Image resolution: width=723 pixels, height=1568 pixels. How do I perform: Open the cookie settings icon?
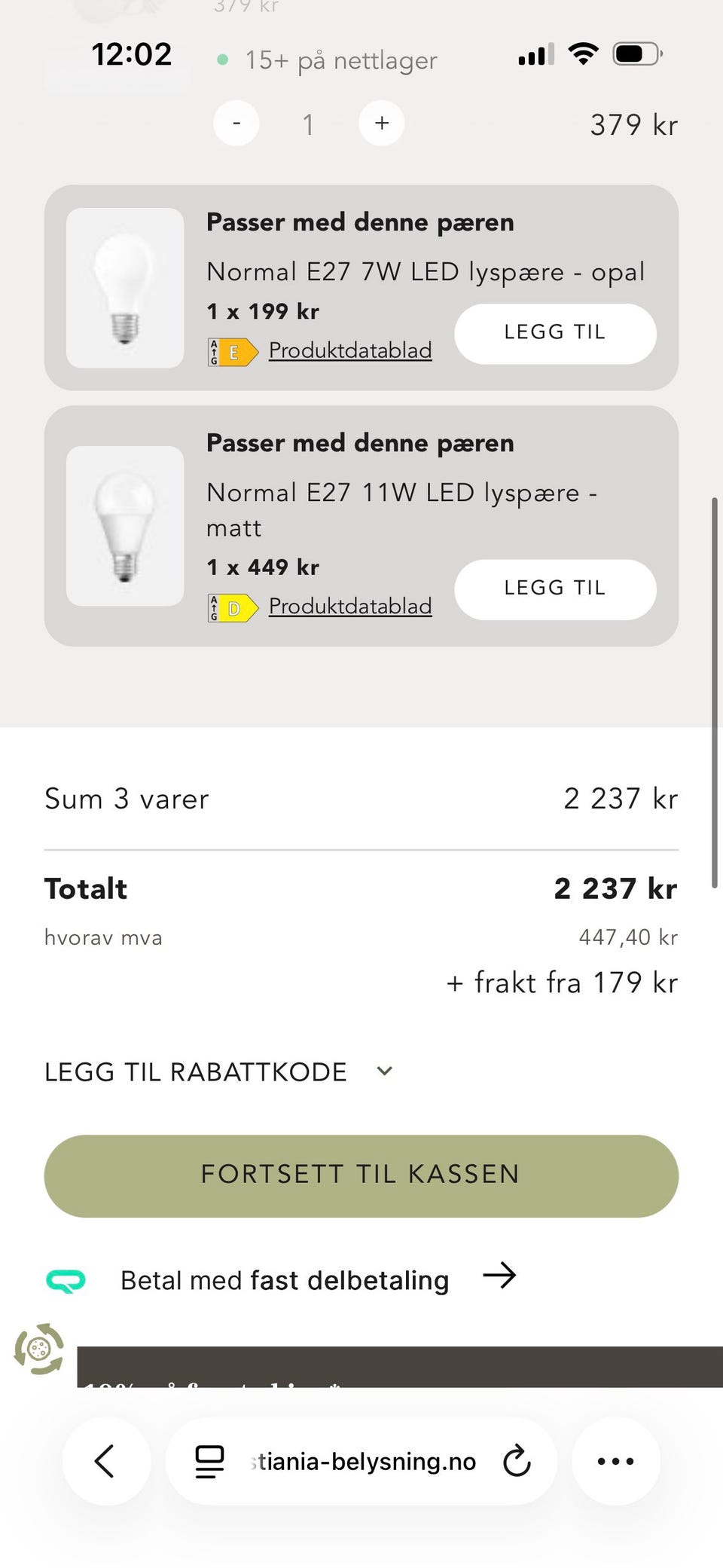pos(39,1349)
